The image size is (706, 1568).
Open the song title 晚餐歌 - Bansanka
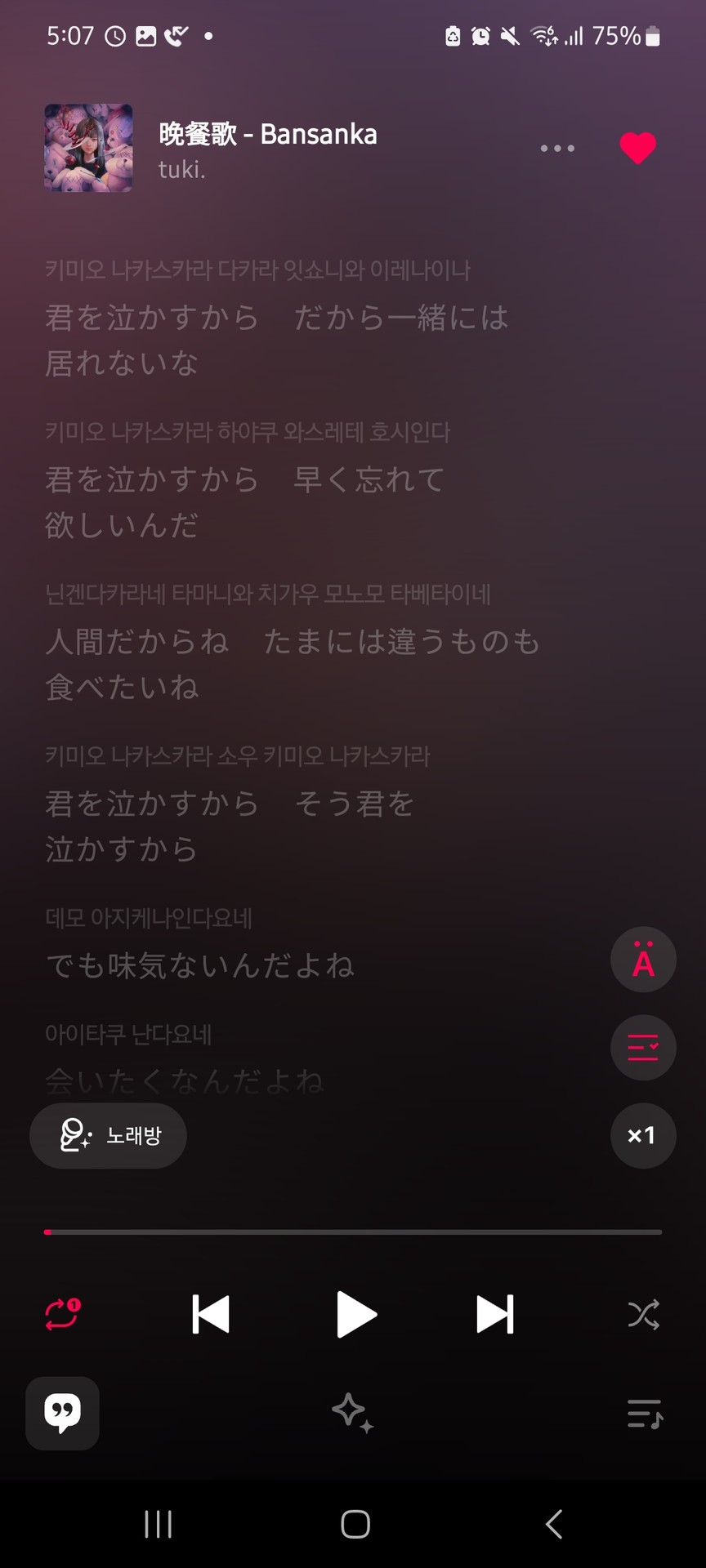[267, 134]
